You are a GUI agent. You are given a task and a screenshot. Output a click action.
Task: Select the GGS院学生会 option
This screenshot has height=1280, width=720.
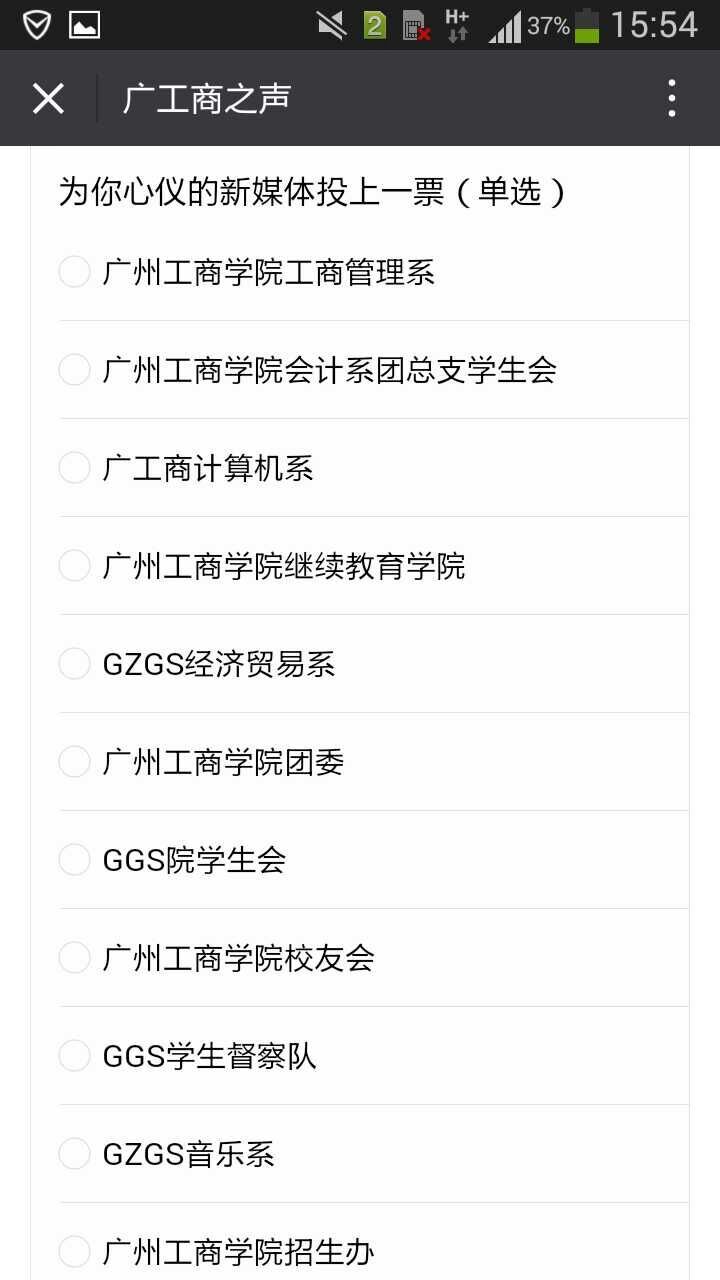click(x=75, y=860)
